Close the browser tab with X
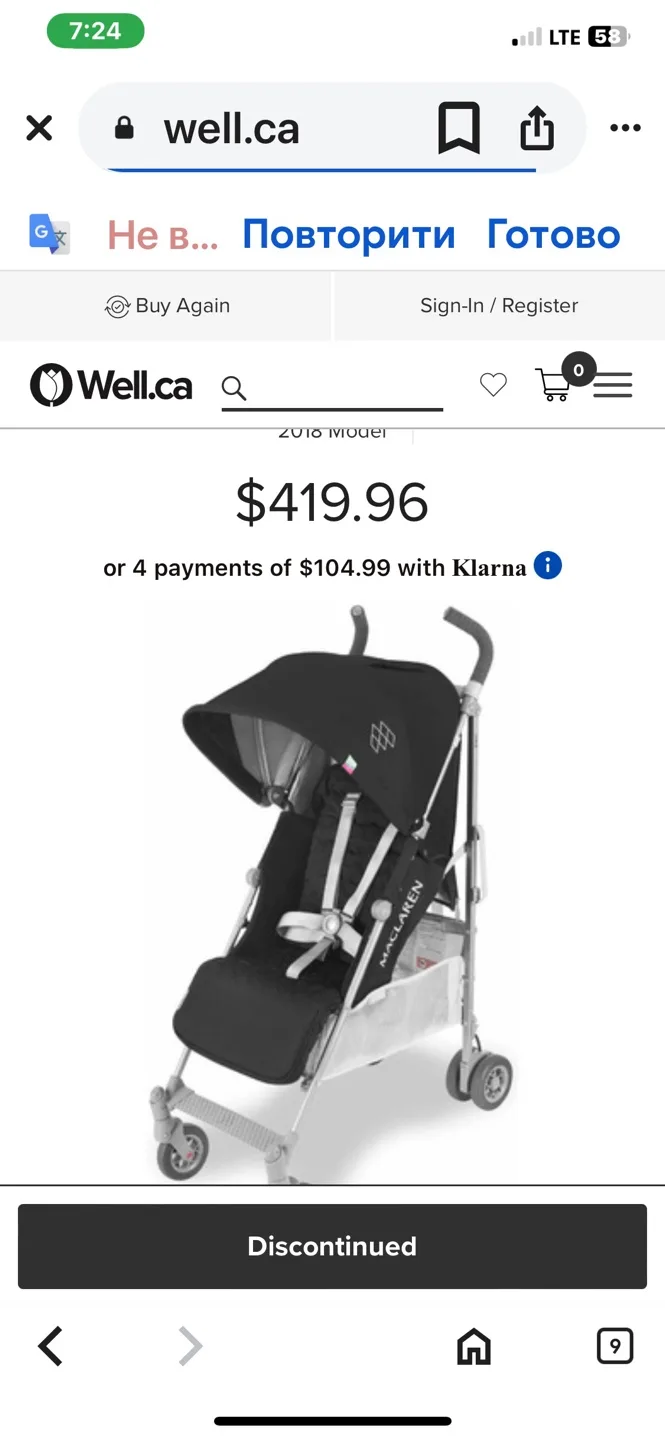The image size is (665, 1440). pos(39,128)
